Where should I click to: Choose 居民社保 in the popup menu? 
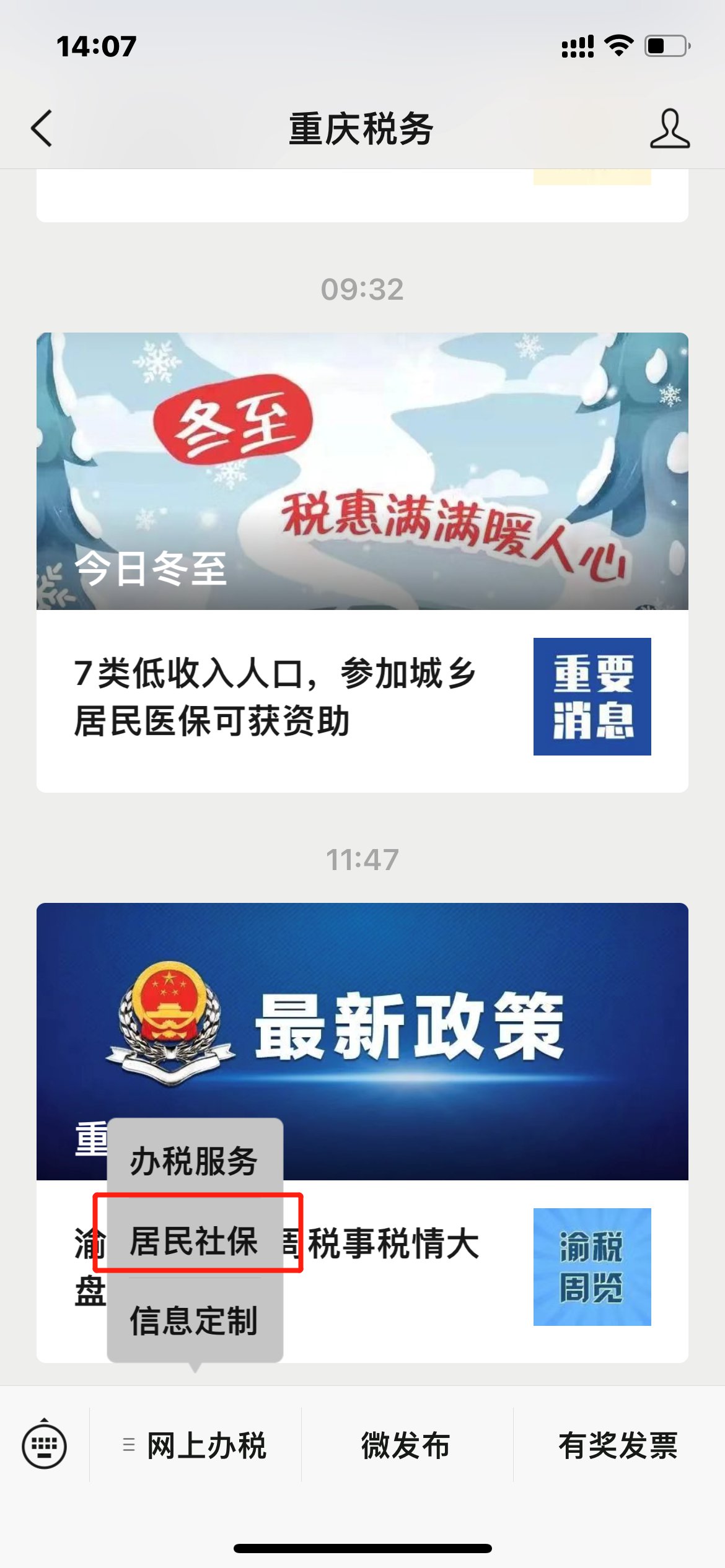[194, 1240]
